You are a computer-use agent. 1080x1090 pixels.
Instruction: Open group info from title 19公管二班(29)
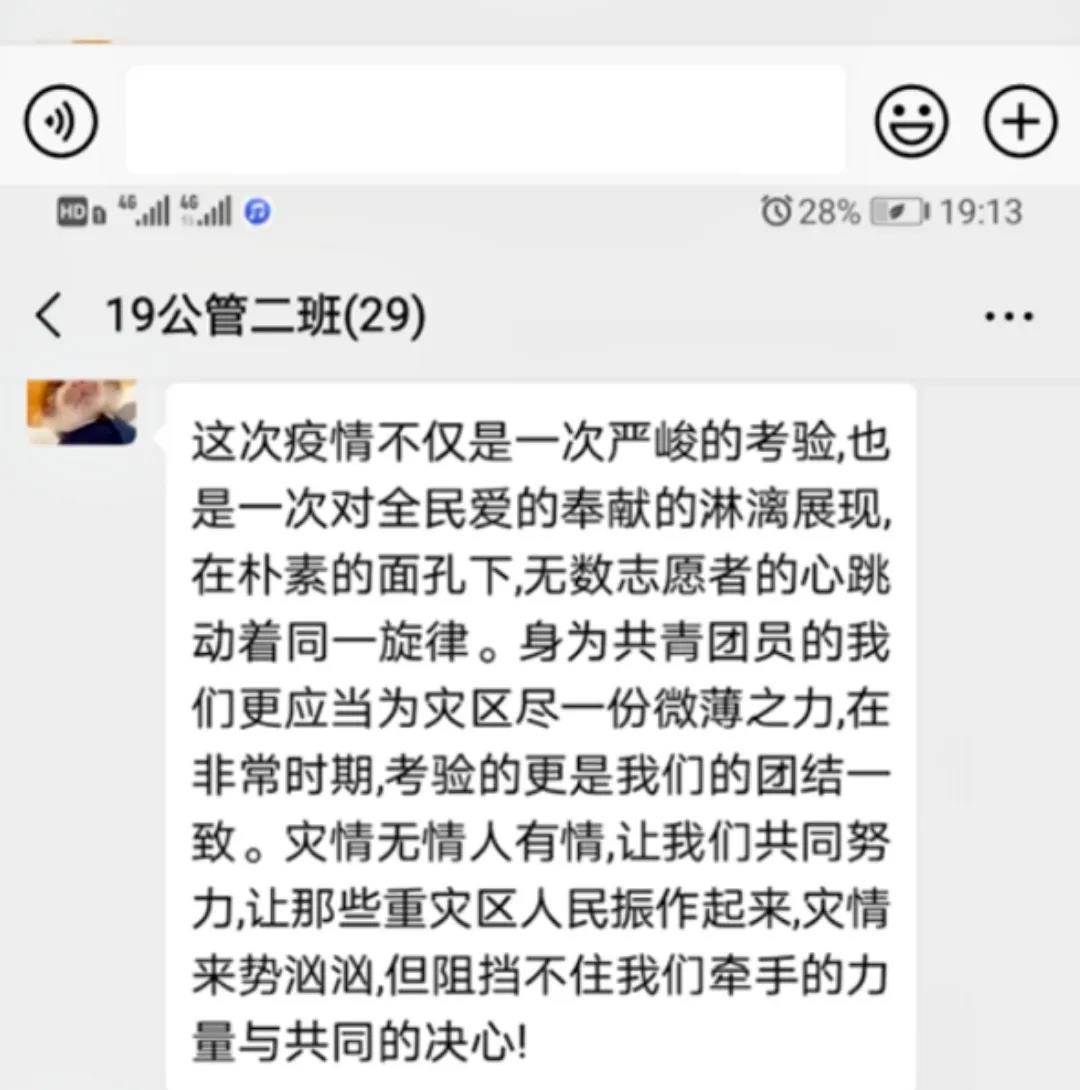263,314
